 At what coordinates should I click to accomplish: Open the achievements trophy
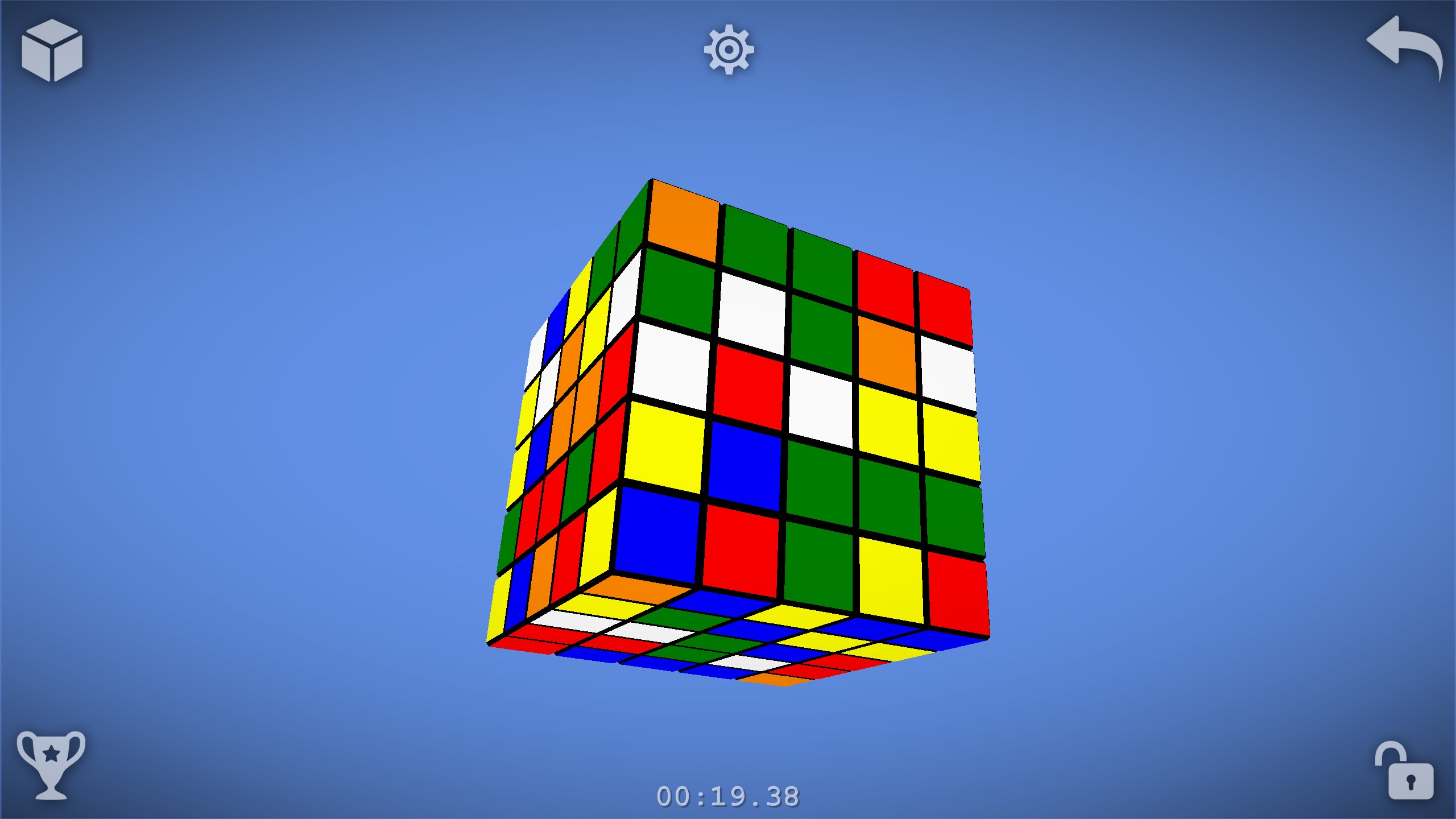point(51,764)
